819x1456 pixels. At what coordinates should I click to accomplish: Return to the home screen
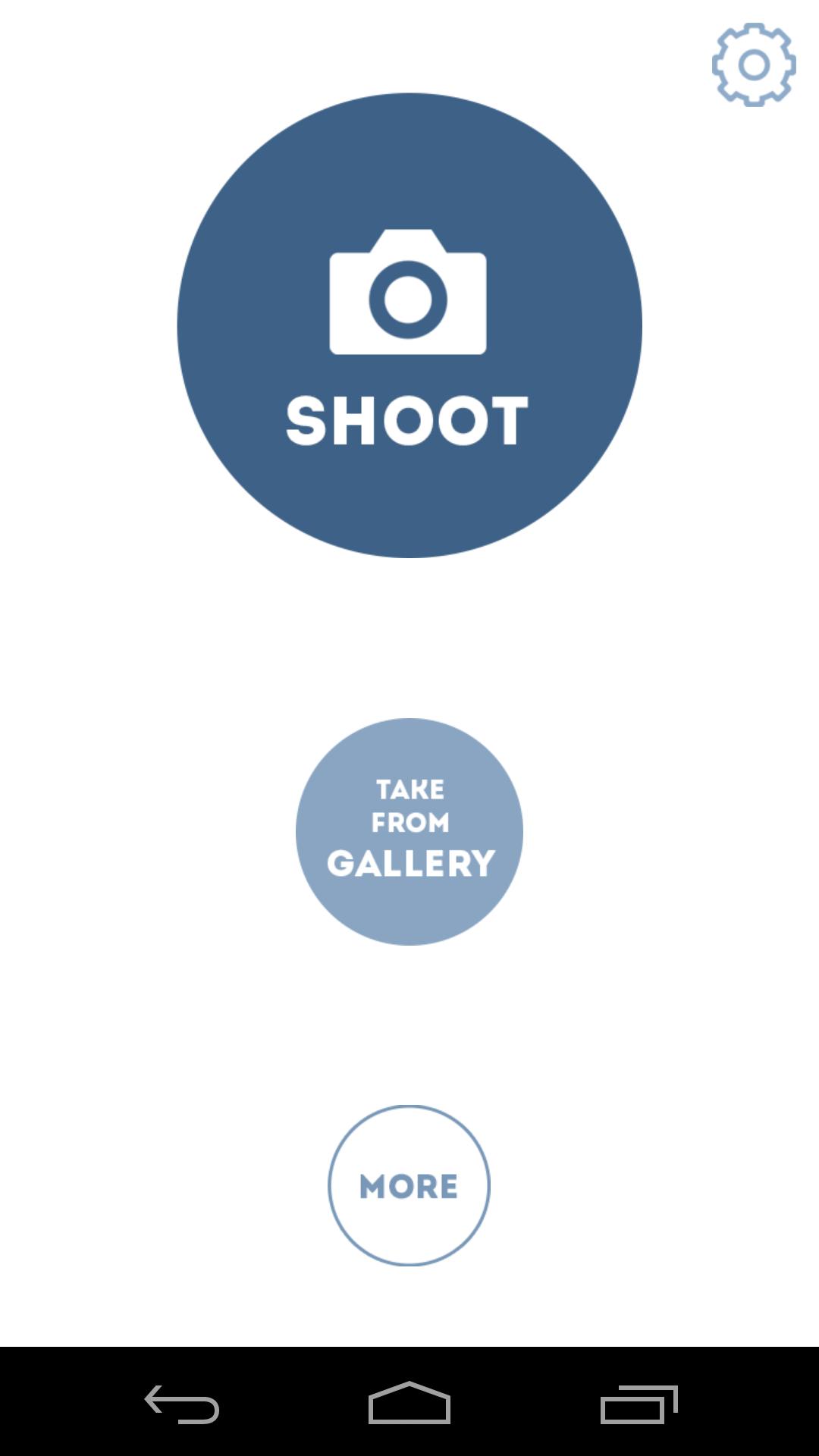pyautogui.click(x=409, y=1404)
